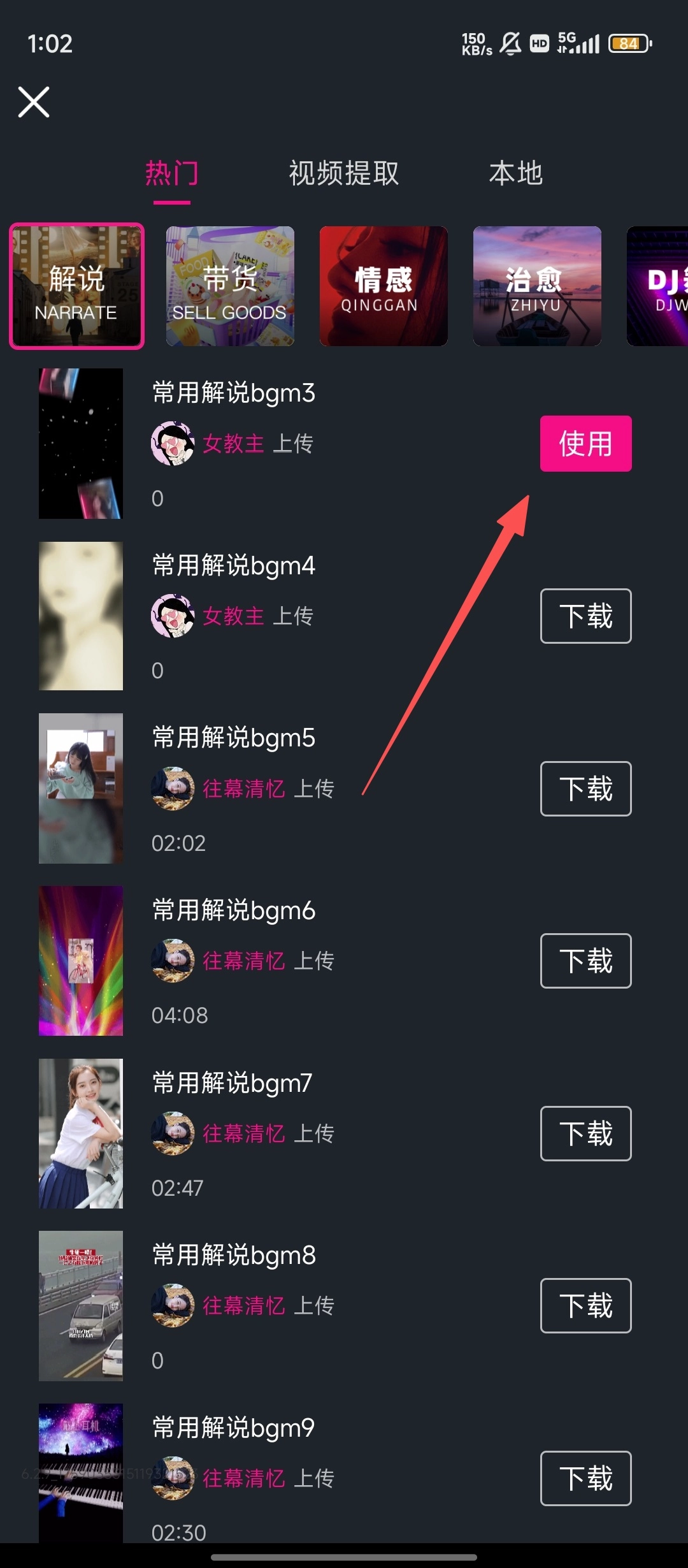View uploader 往幕清忆 on 常用解说bgm6
Viewport: 688px width, 1568px height.
tap(243, 961)
